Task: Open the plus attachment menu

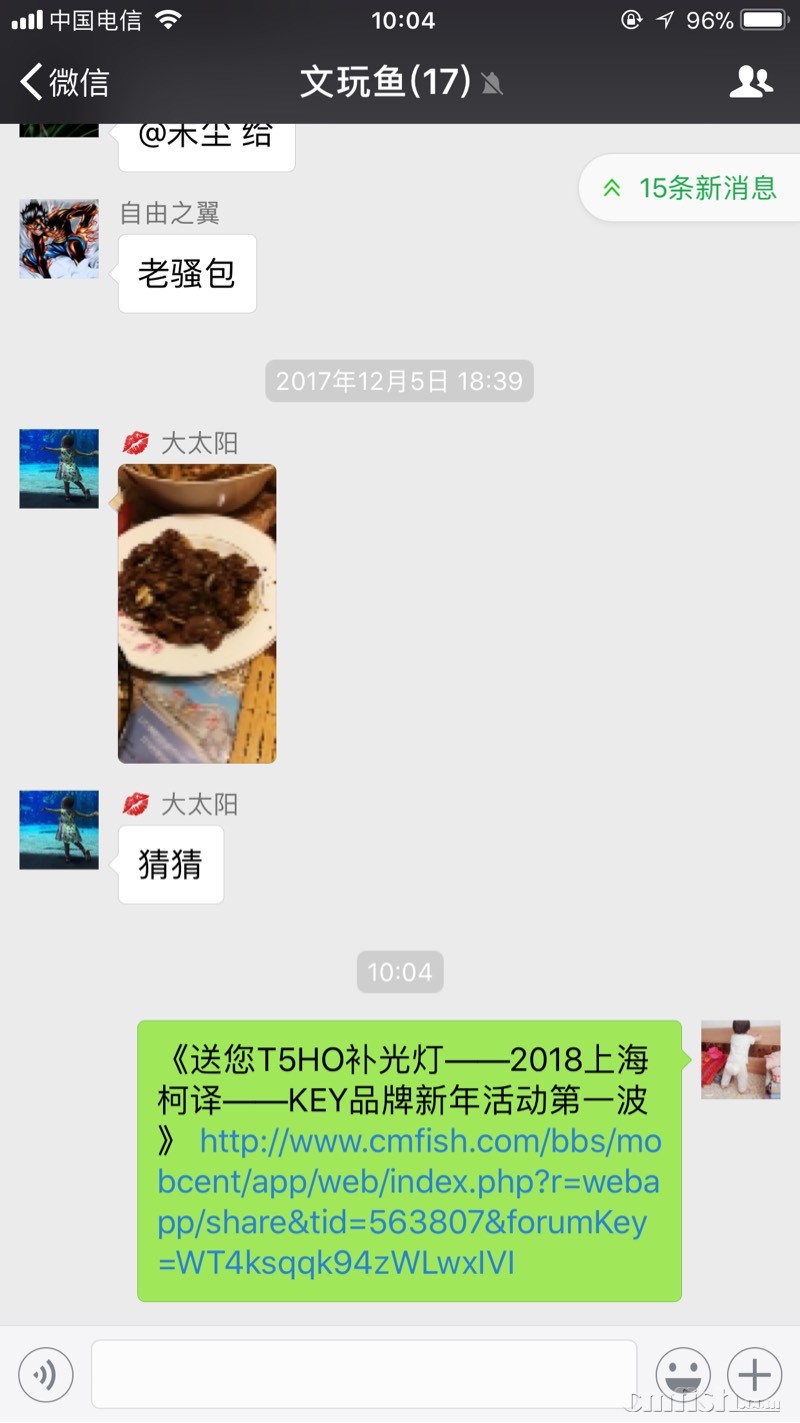Action: [754, 1375]
